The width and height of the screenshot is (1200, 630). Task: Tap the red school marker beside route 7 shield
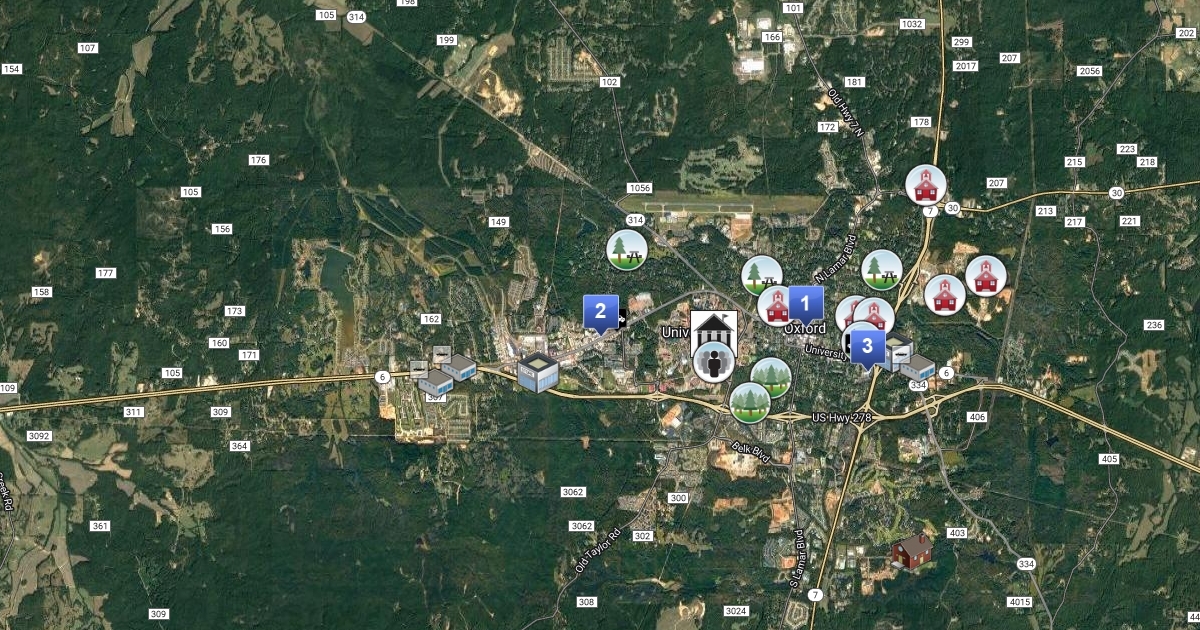[925, 185]
